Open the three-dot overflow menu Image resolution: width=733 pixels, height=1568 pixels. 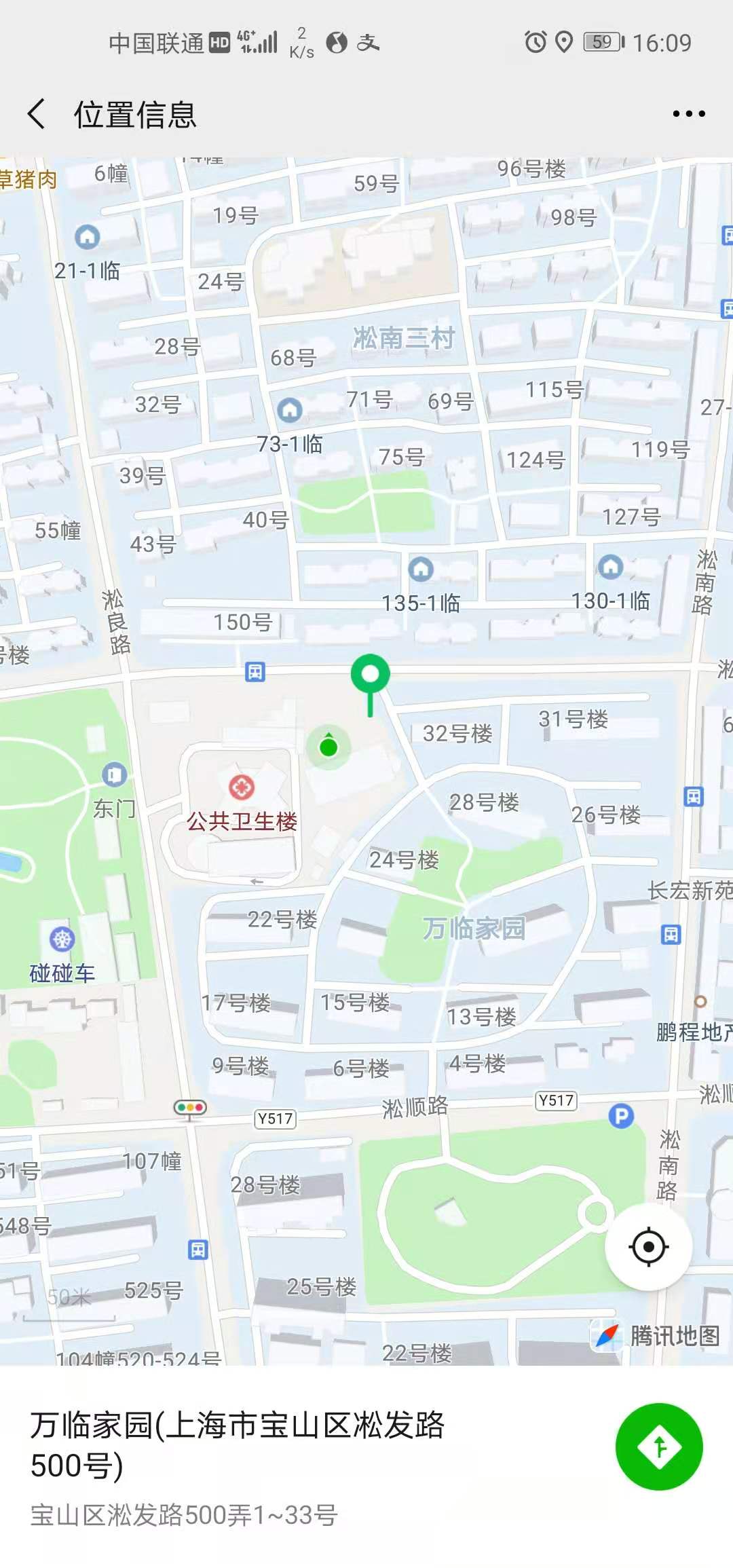pos(688,113)
